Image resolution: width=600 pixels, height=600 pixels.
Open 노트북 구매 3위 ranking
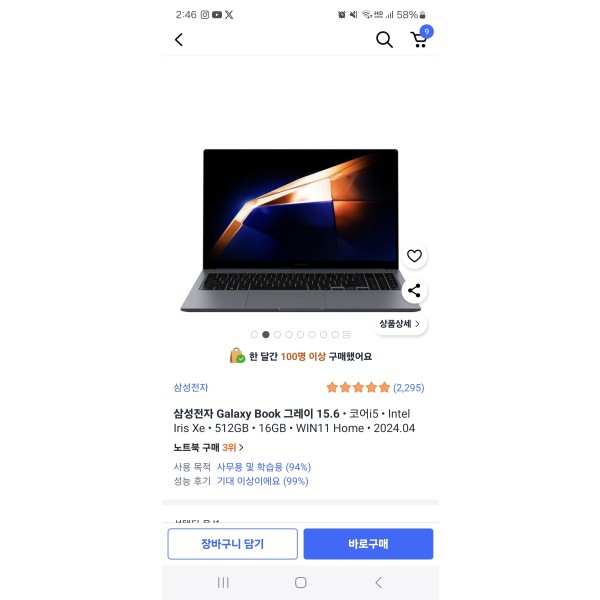208,447
